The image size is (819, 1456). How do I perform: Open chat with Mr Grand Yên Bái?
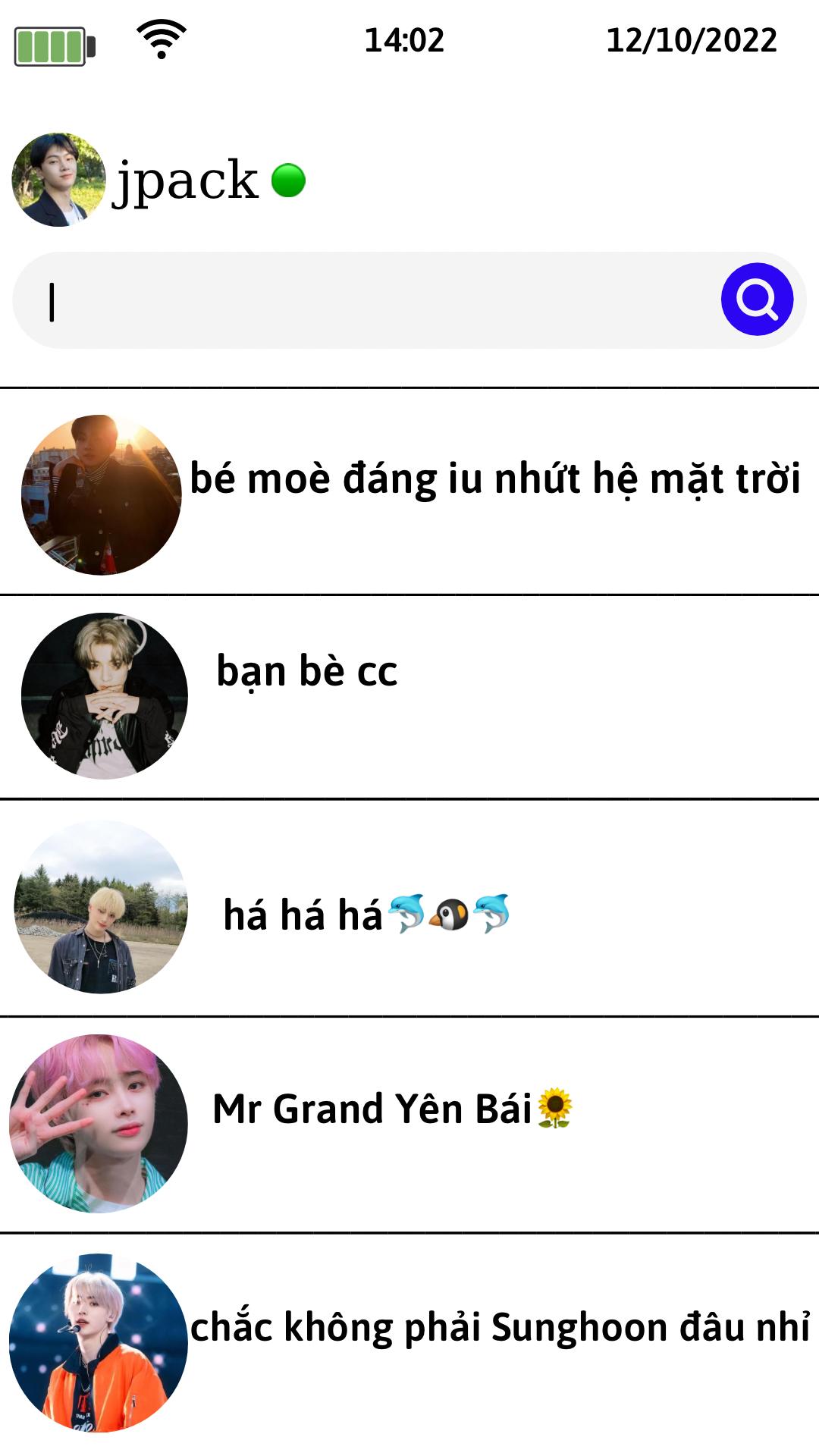[x=391, y=1109]
